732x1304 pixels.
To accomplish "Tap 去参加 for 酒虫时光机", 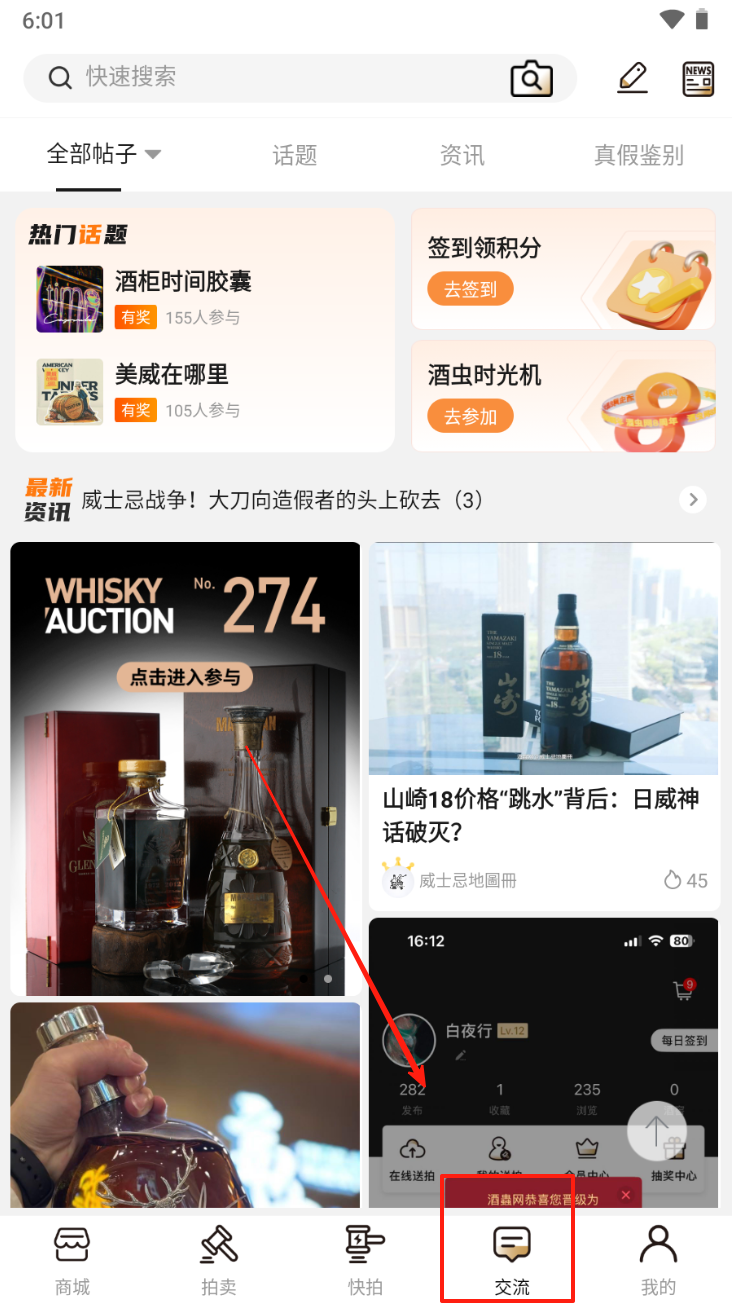I will click(470, 416).
